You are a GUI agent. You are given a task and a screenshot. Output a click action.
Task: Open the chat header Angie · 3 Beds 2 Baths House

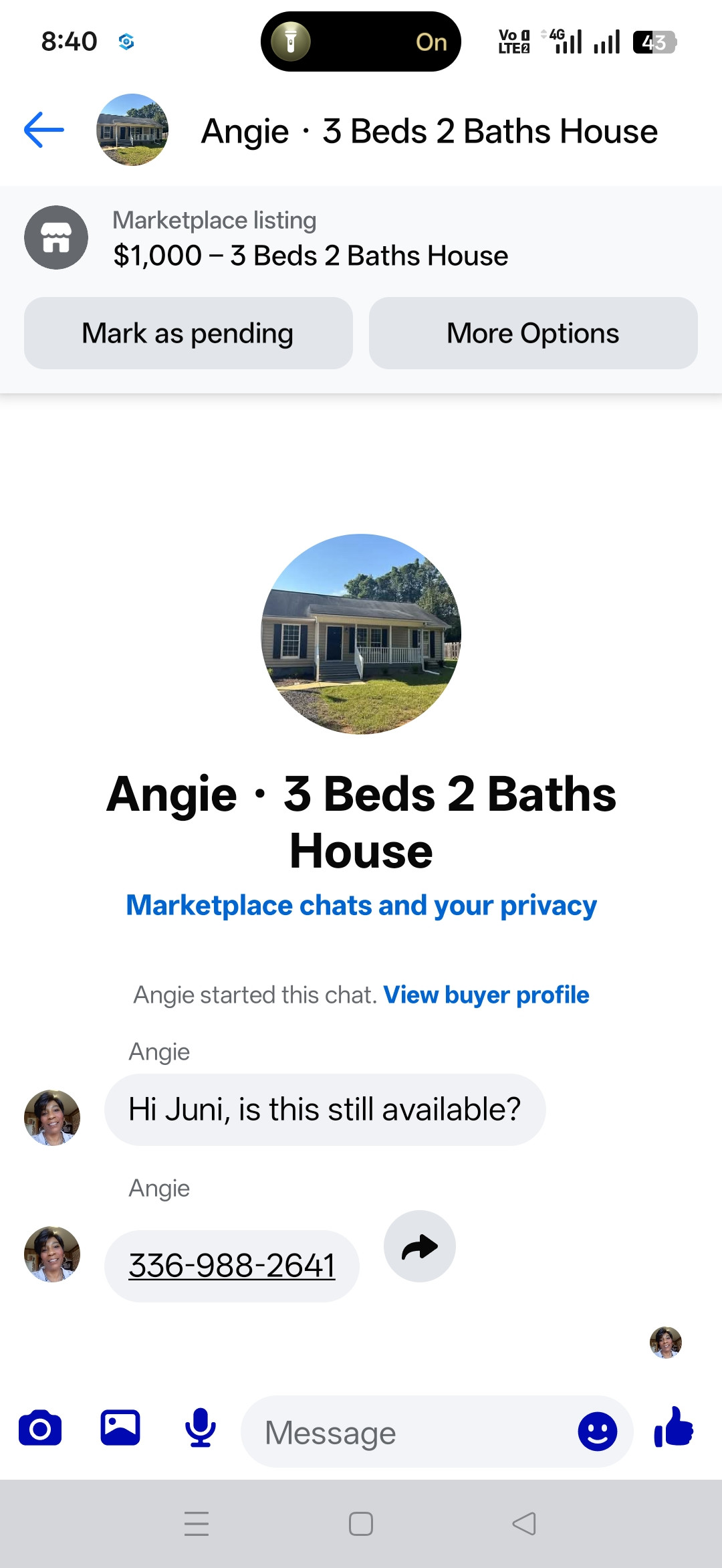coord(429,131)
